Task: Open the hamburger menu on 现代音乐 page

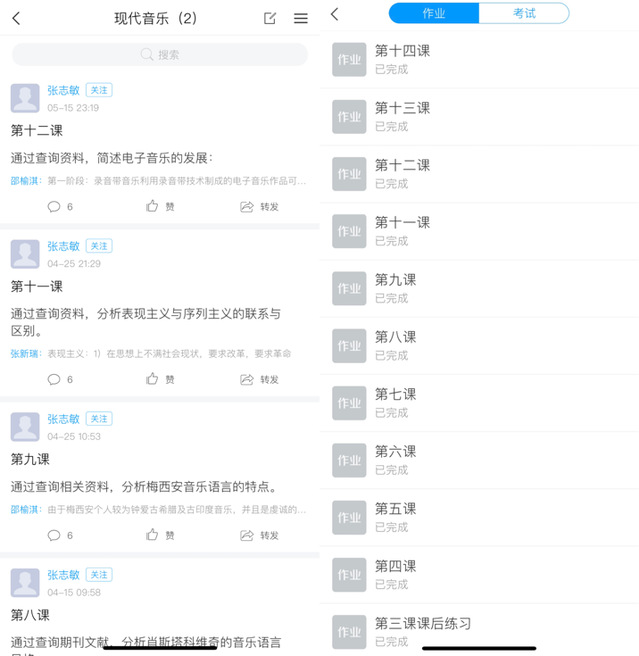Action: (300, 18)
